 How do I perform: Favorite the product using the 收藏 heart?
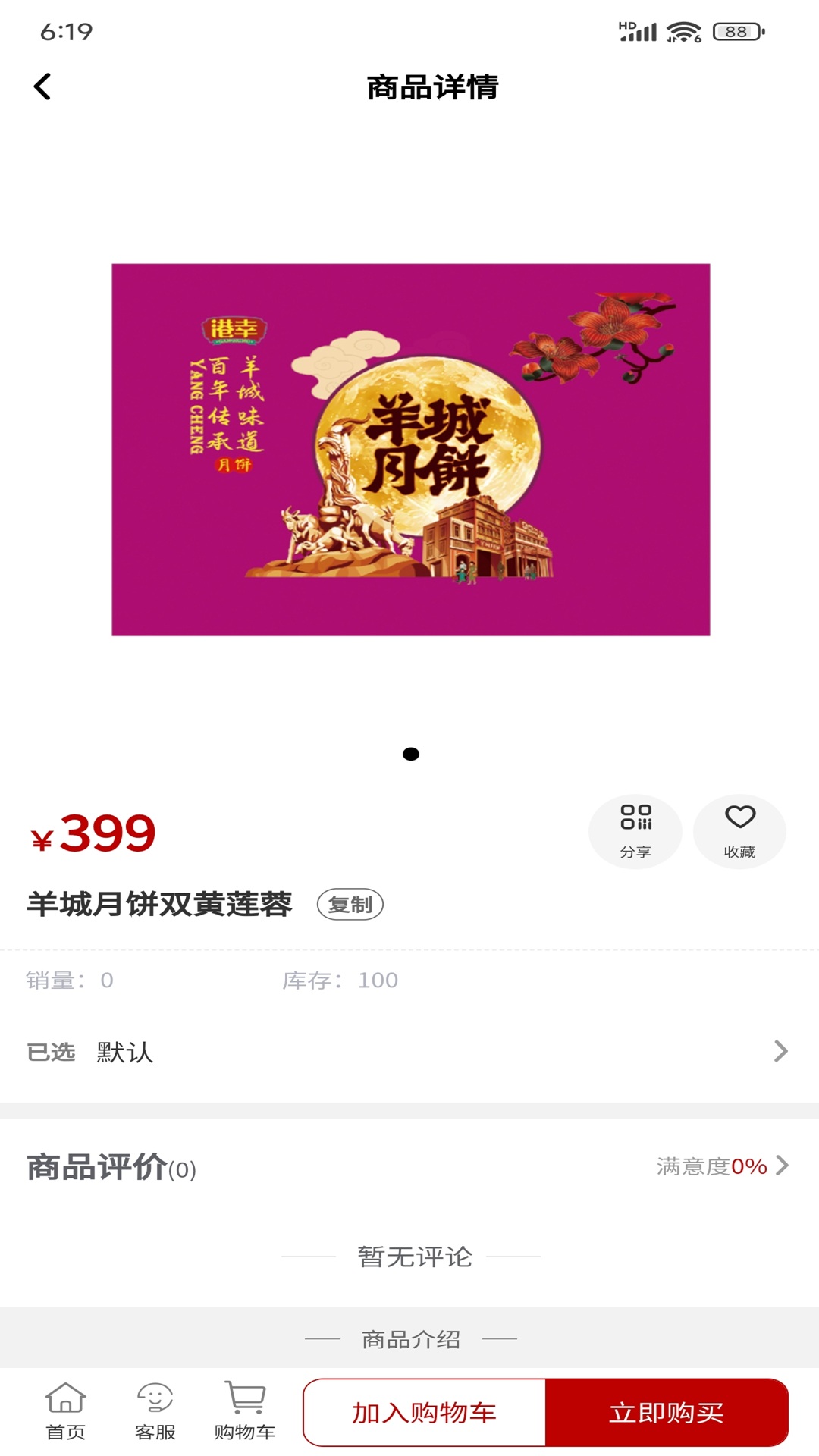(739, 830)
